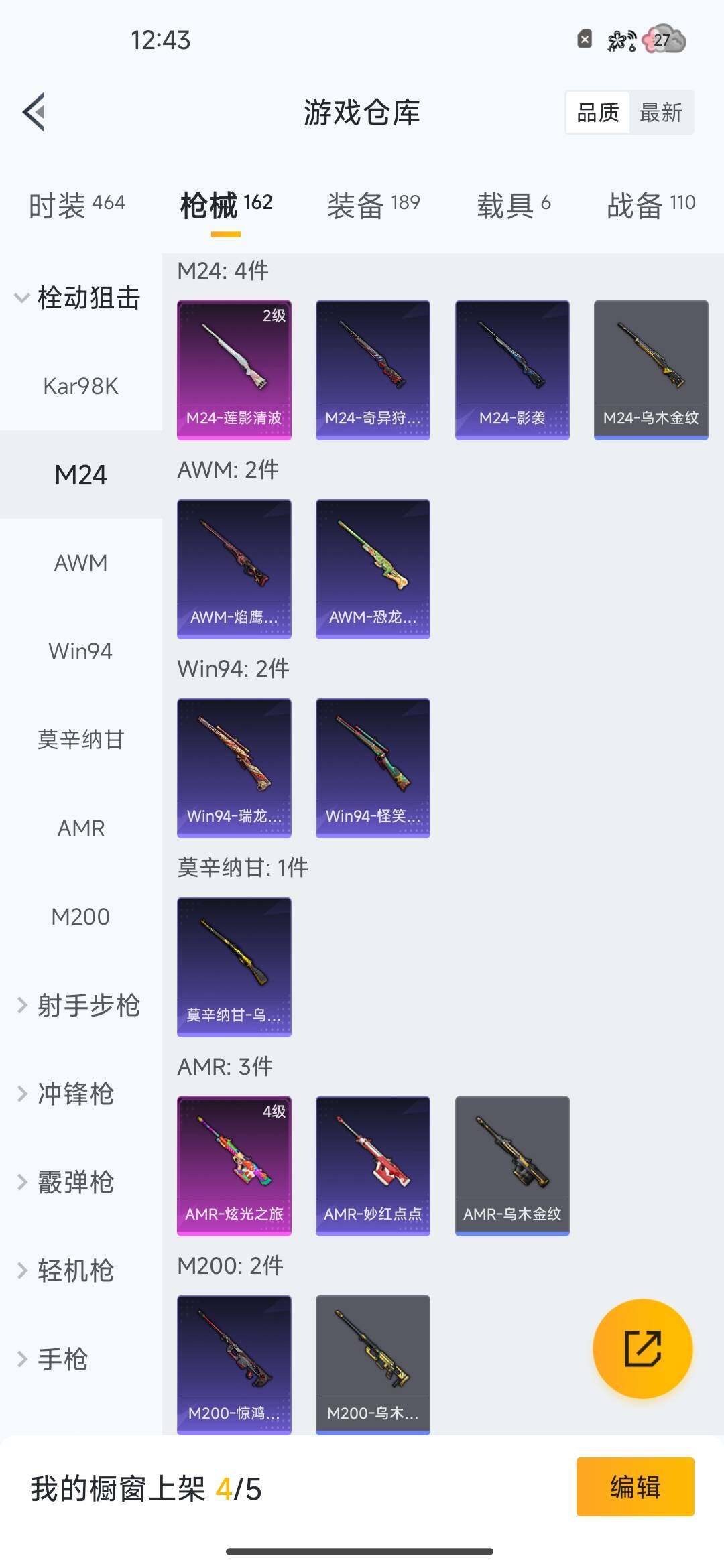This screenshot has height=1568, width=724.
Task: Tap the 编辑 button
Action: (x=635, y=1487)
